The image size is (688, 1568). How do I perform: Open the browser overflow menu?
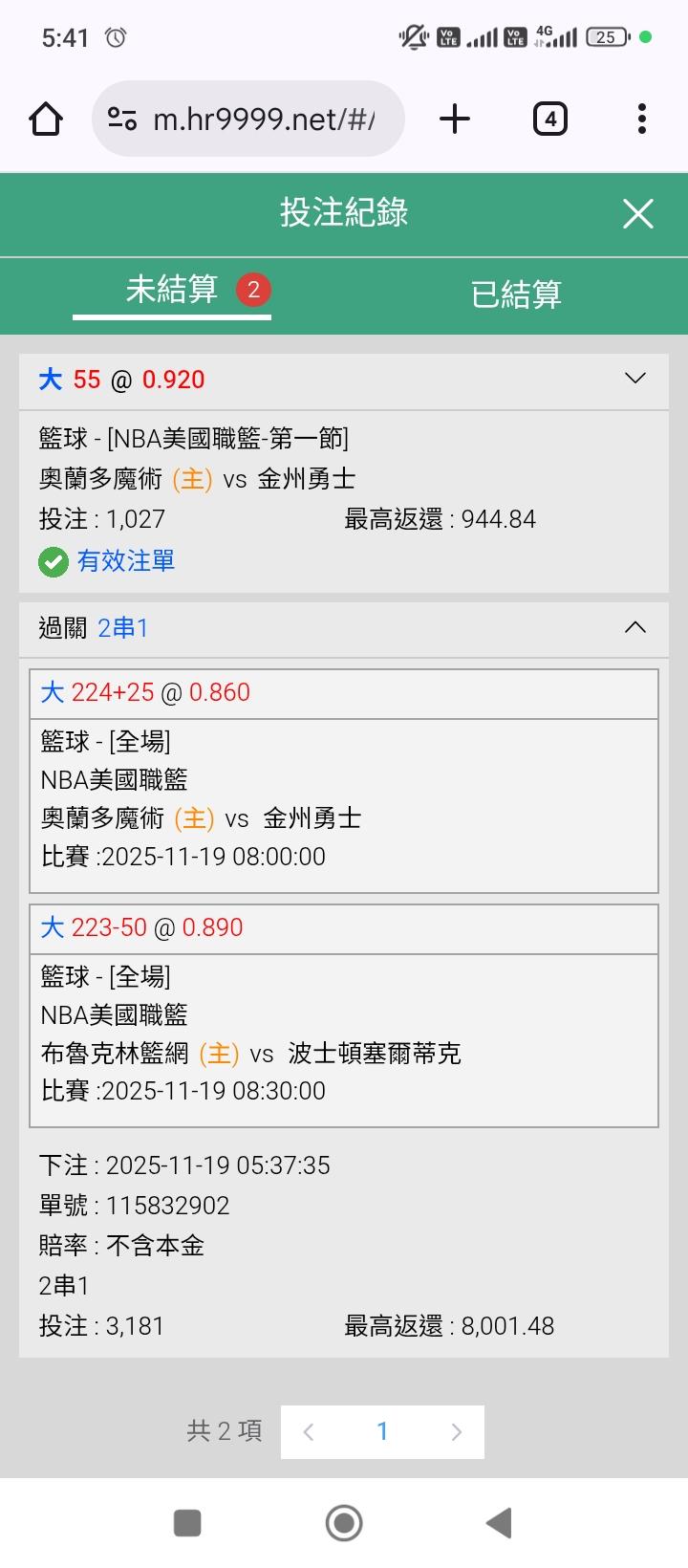[x=641, y=120]
